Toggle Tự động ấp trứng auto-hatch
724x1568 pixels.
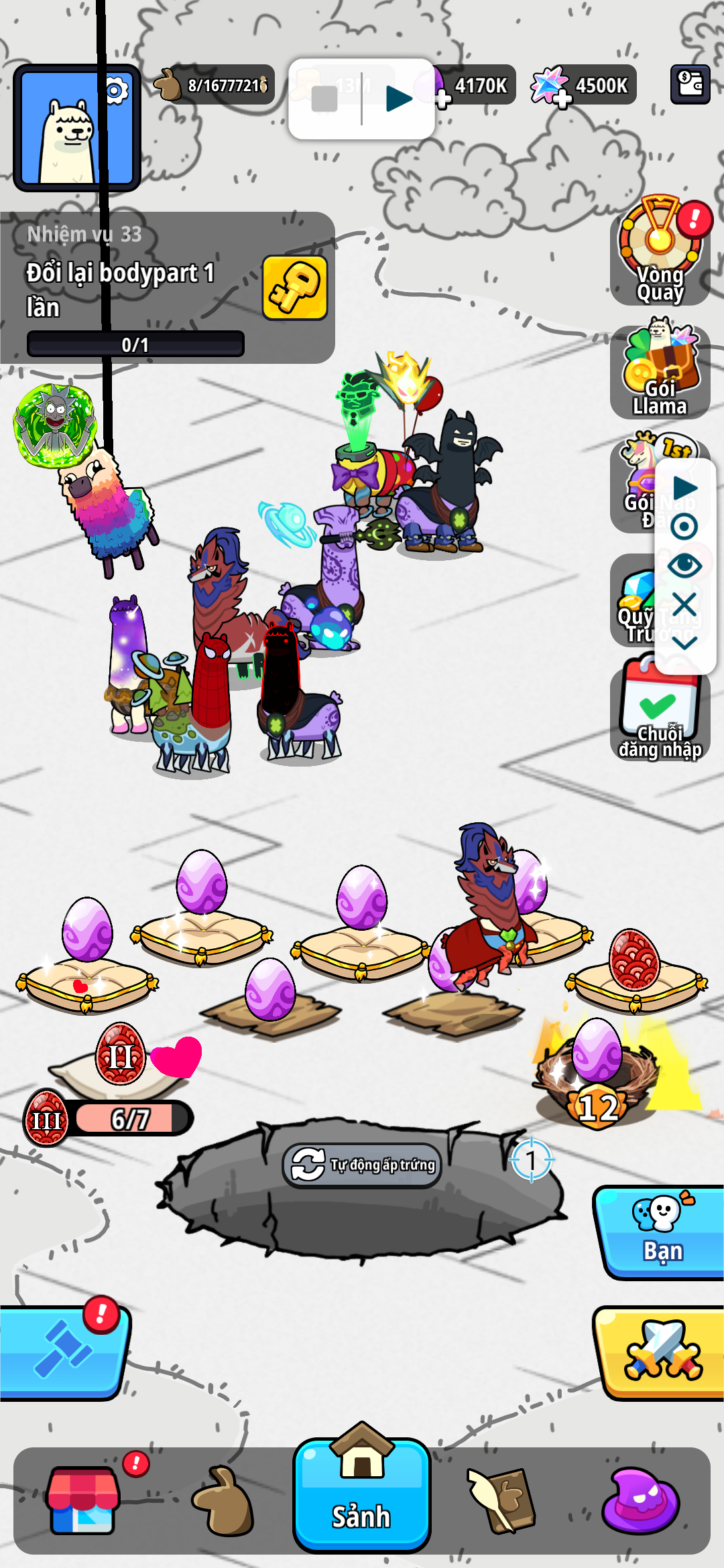[362, 1165]
